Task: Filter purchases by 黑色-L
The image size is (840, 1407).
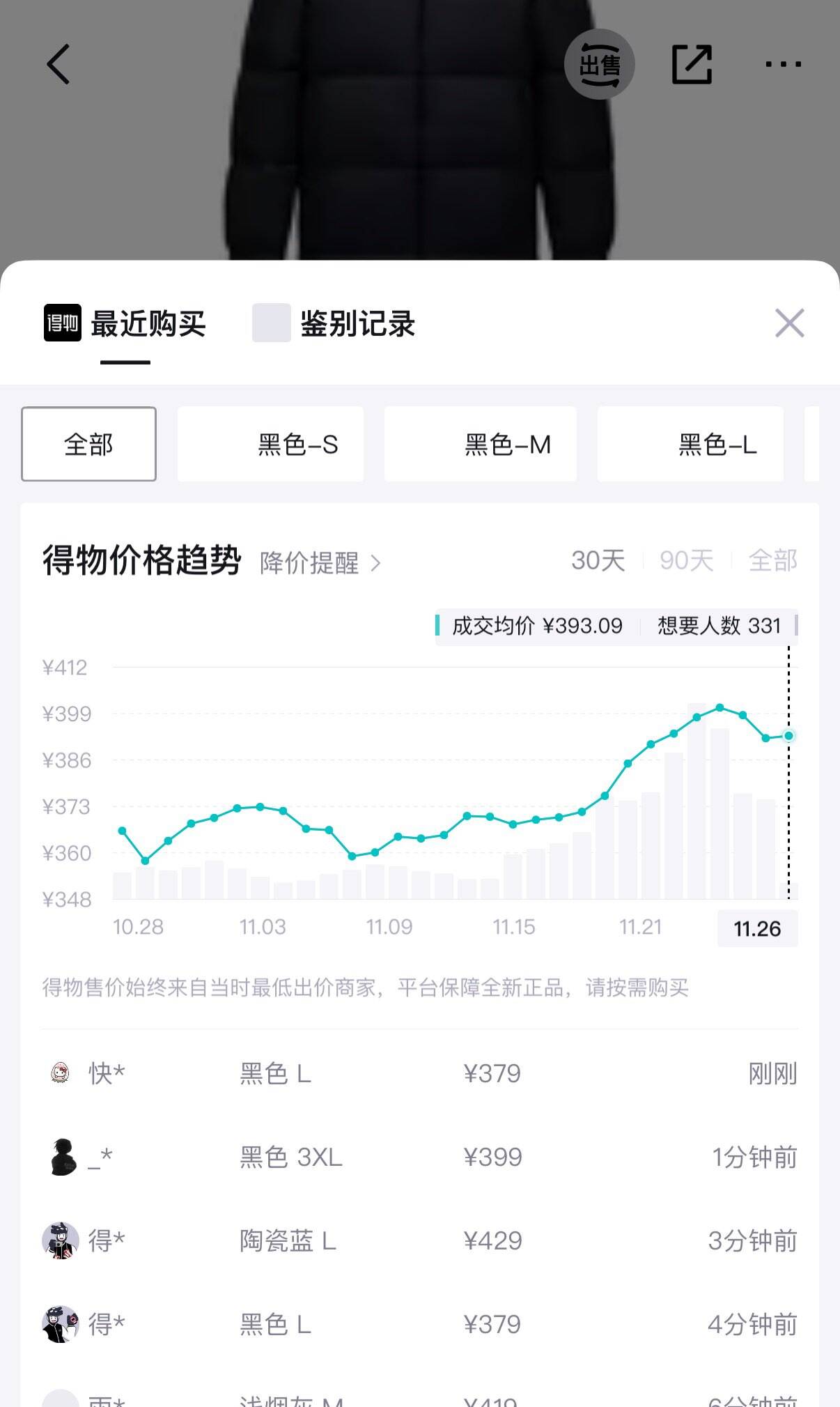Action: pos(690,444)
